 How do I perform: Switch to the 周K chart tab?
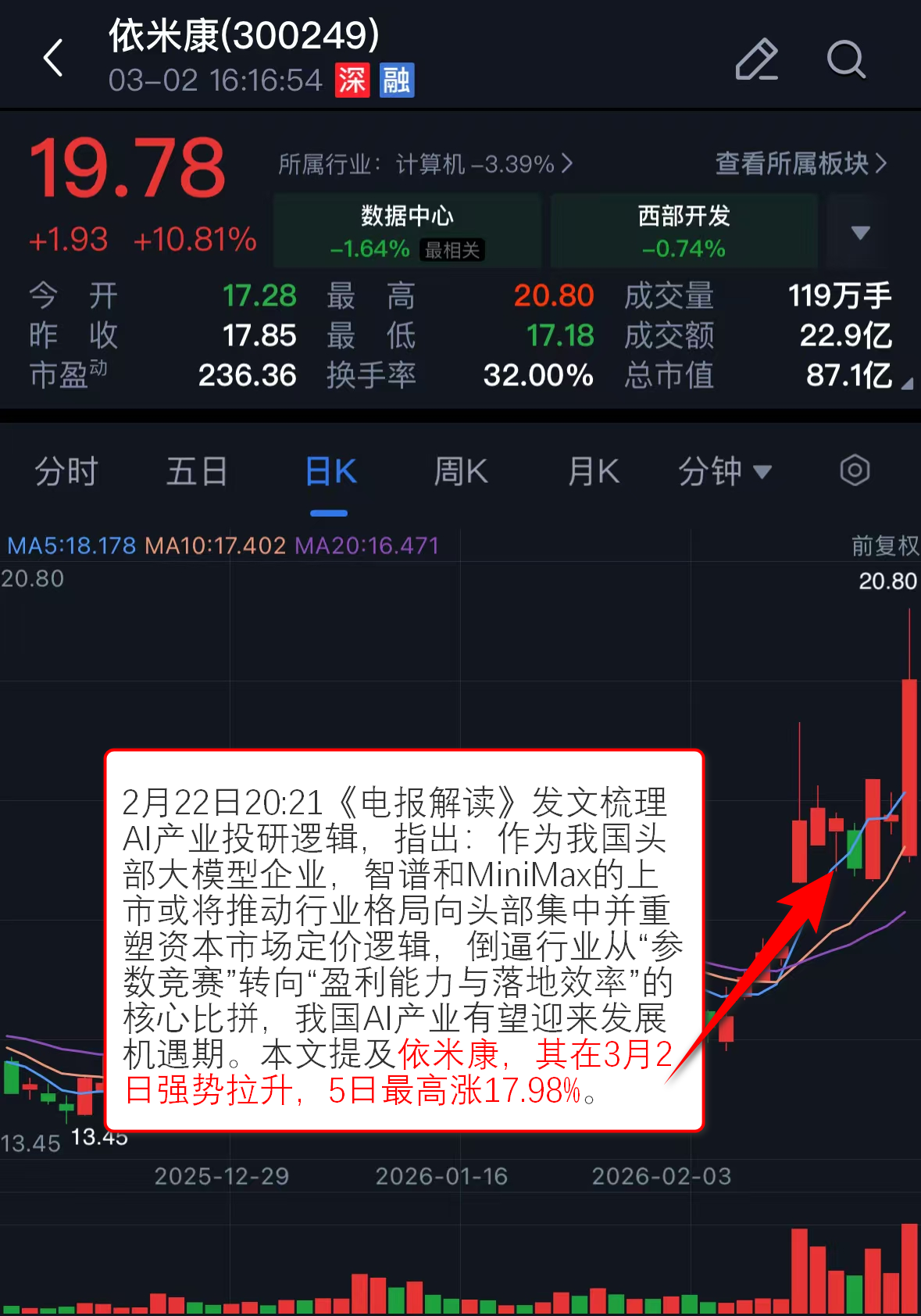tap(461, 471)
